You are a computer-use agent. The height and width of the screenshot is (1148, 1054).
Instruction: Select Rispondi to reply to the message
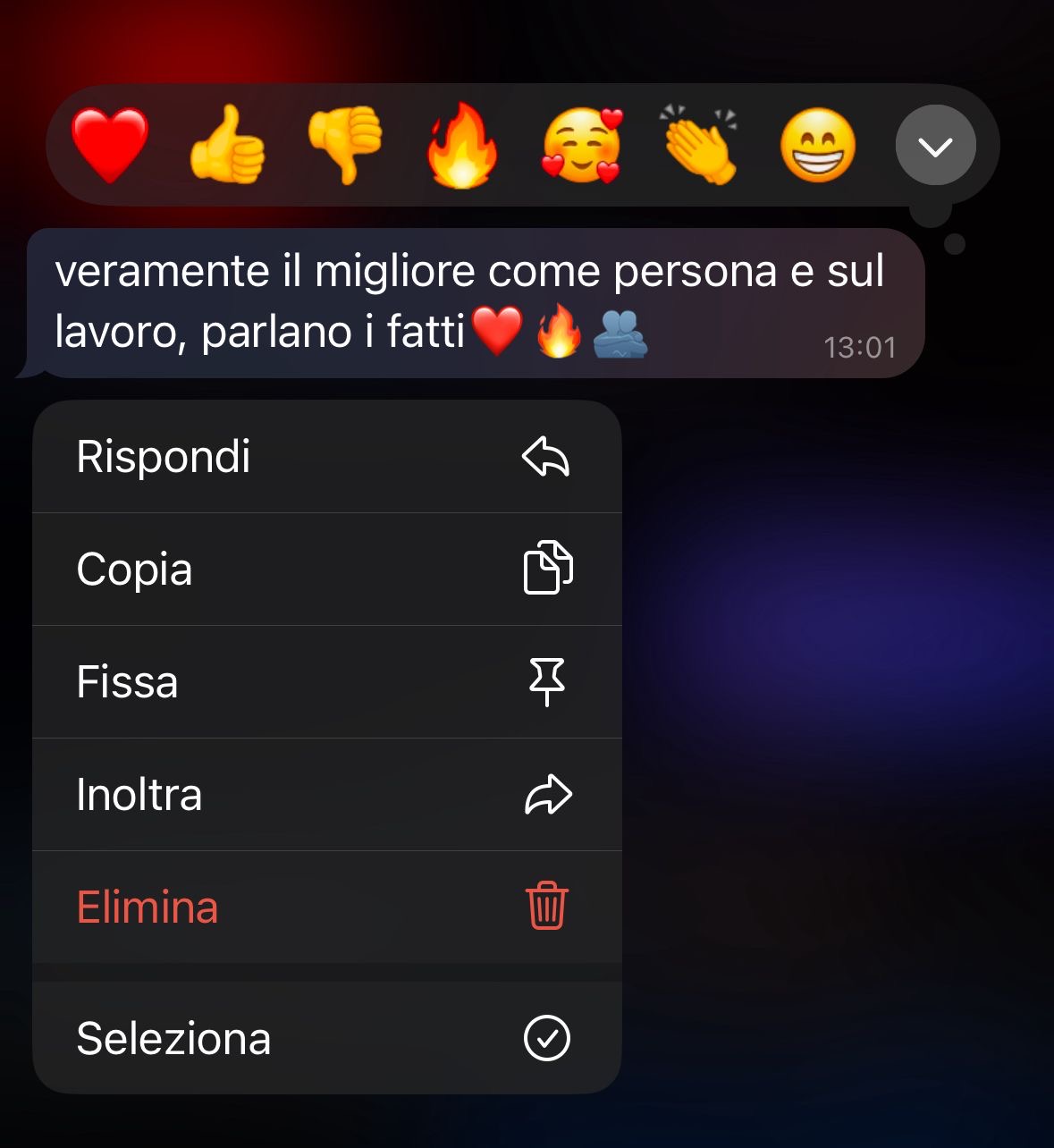click(327, 457)
